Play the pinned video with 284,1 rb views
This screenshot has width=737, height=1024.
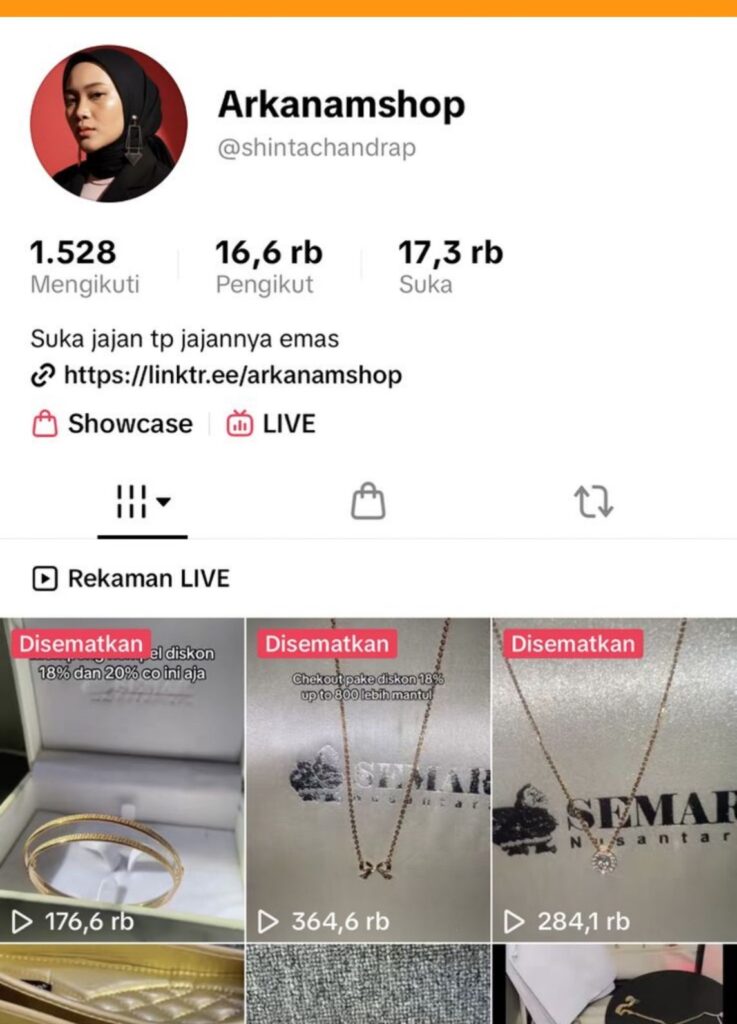(614, 780)
